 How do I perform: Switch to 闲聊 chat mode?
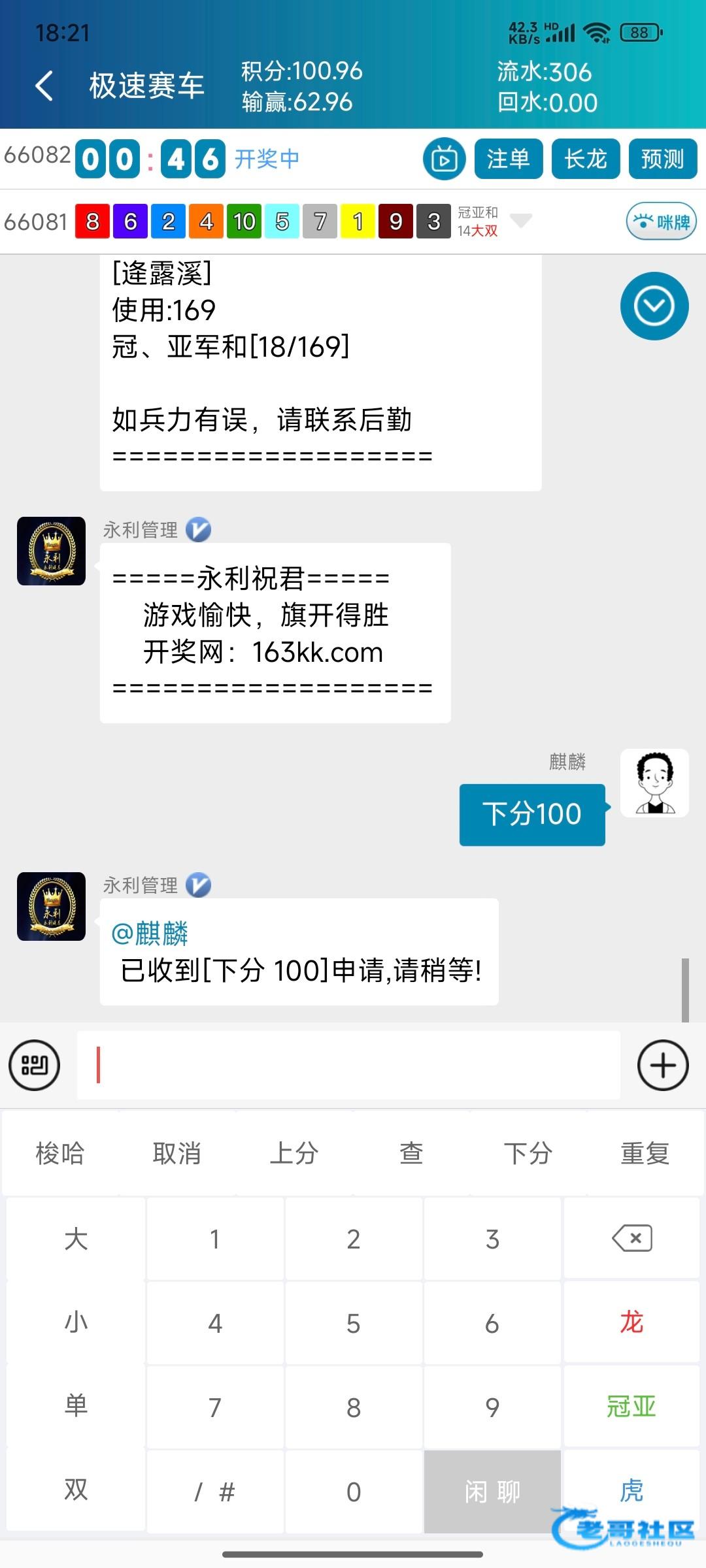[x=492, y=1492]
